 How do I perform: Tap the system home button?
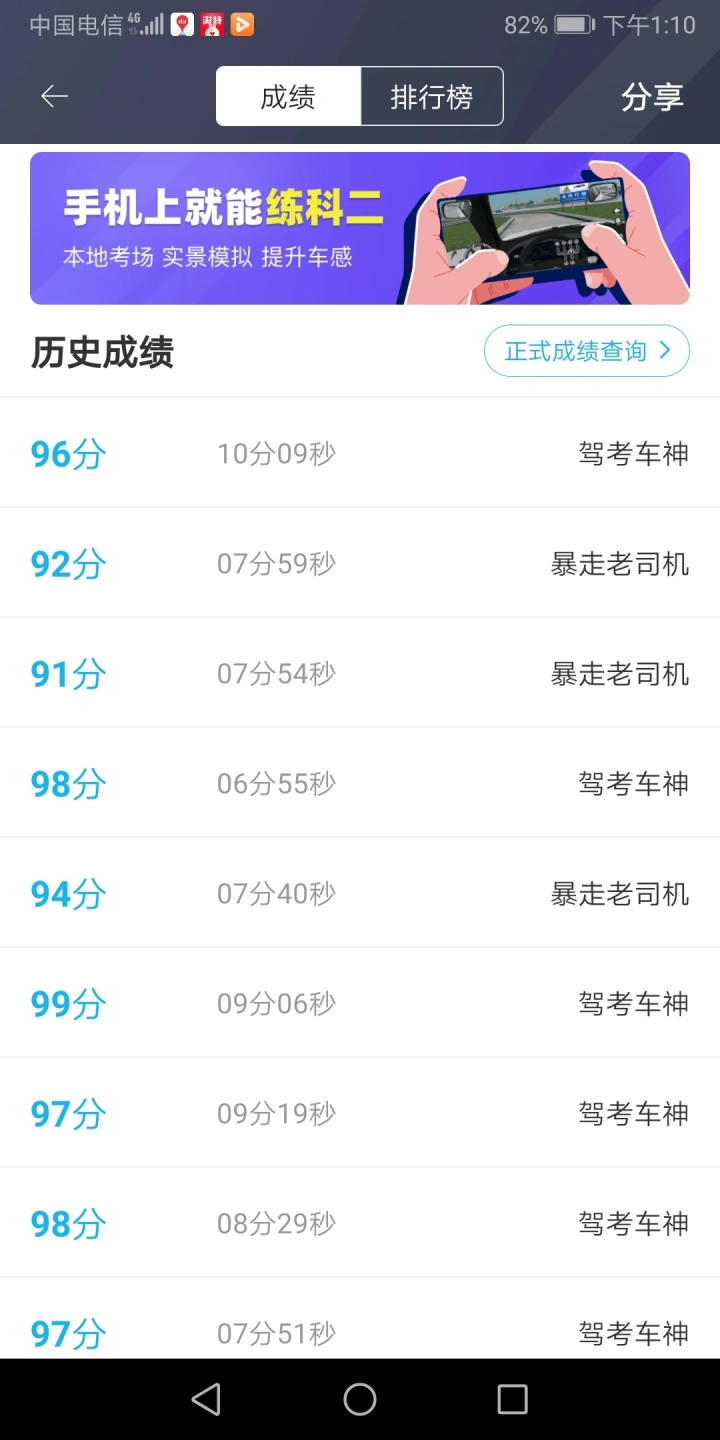(360, 1400)
